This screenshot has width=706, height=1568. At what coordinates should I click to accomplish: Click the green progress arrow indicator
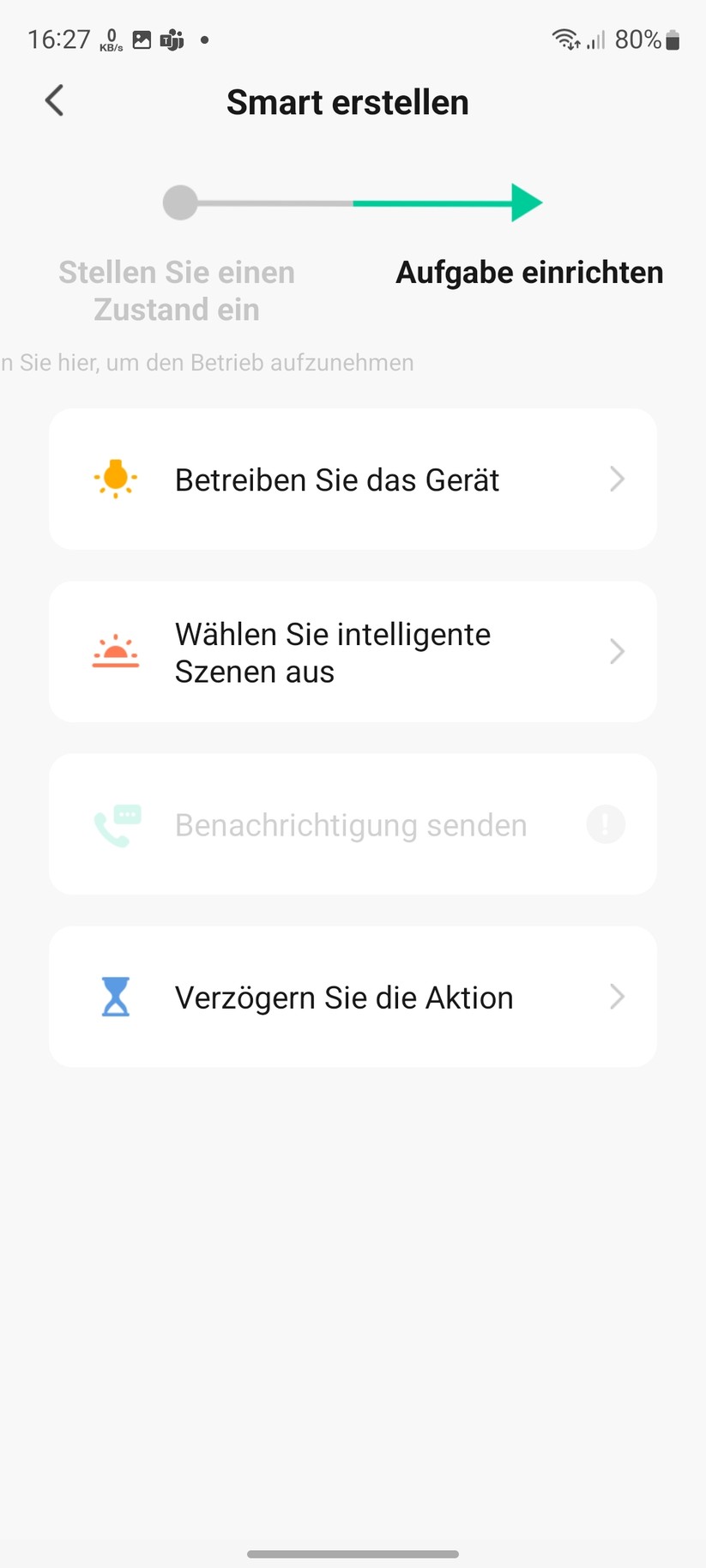pyautogui.click(x=523, y=202)
